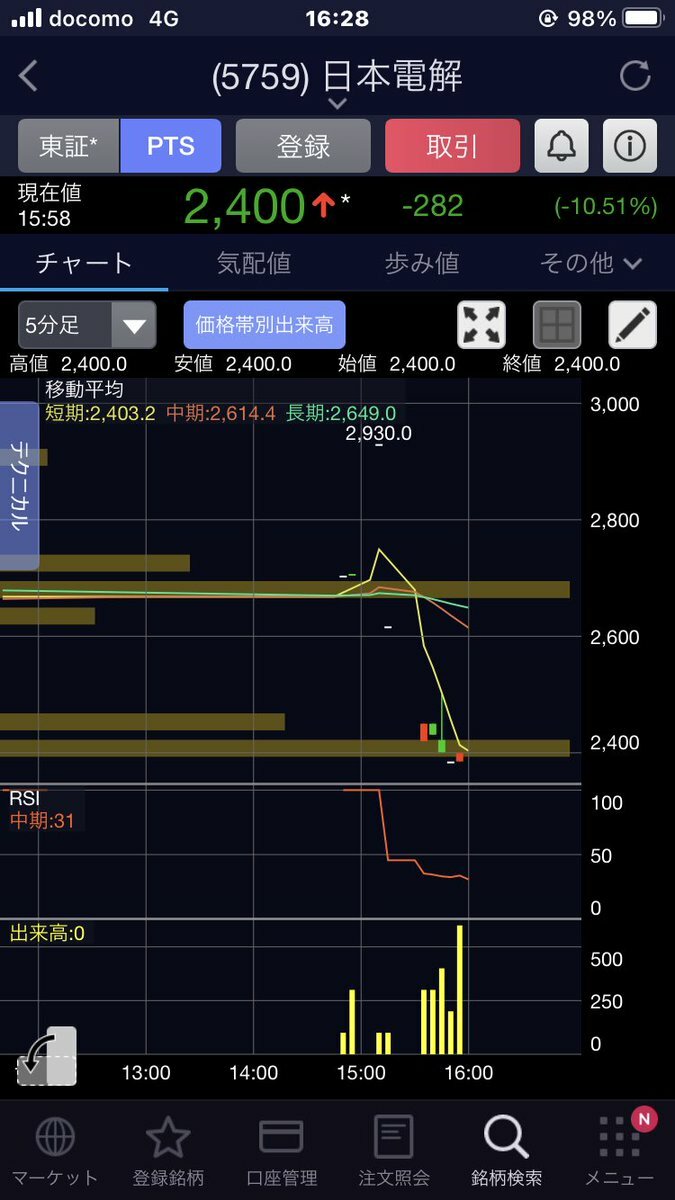Show stock info via the i icon

point(630,146)
